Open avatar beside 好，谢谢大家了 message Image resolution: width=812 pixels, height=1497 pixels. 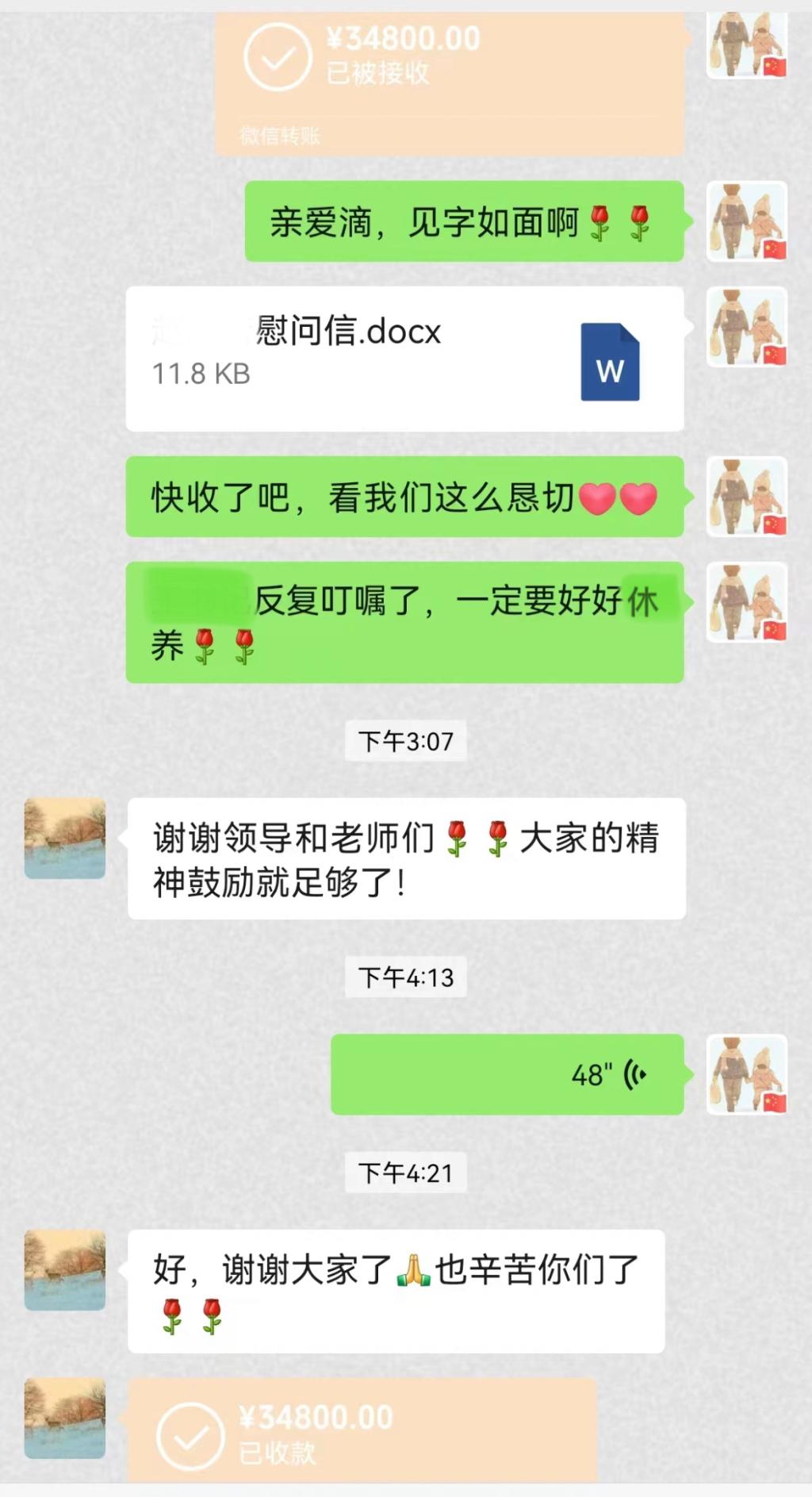click(x=65, y=1270)
